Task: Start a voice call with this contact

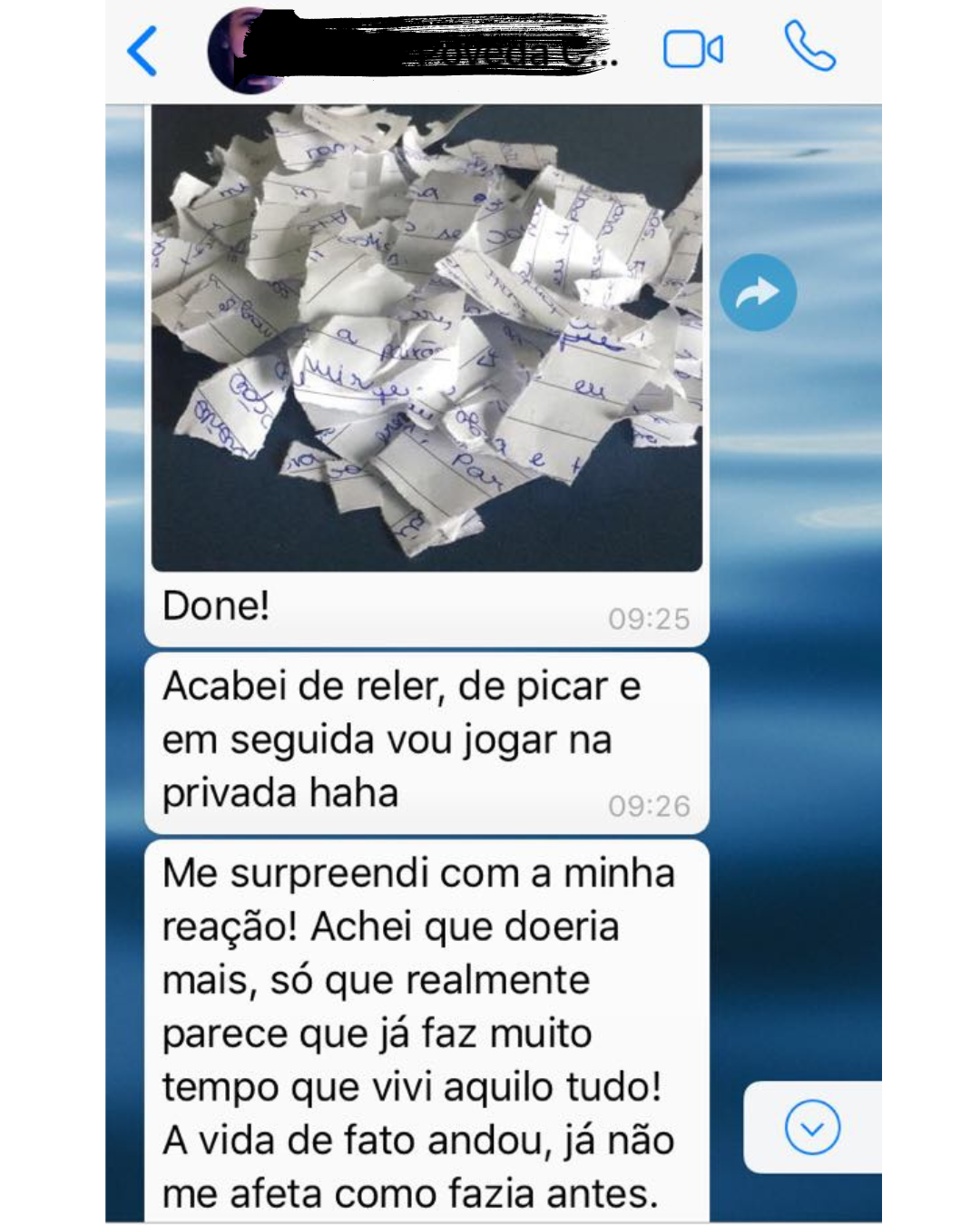Action: pyautogui.click(x=809, y=47)
